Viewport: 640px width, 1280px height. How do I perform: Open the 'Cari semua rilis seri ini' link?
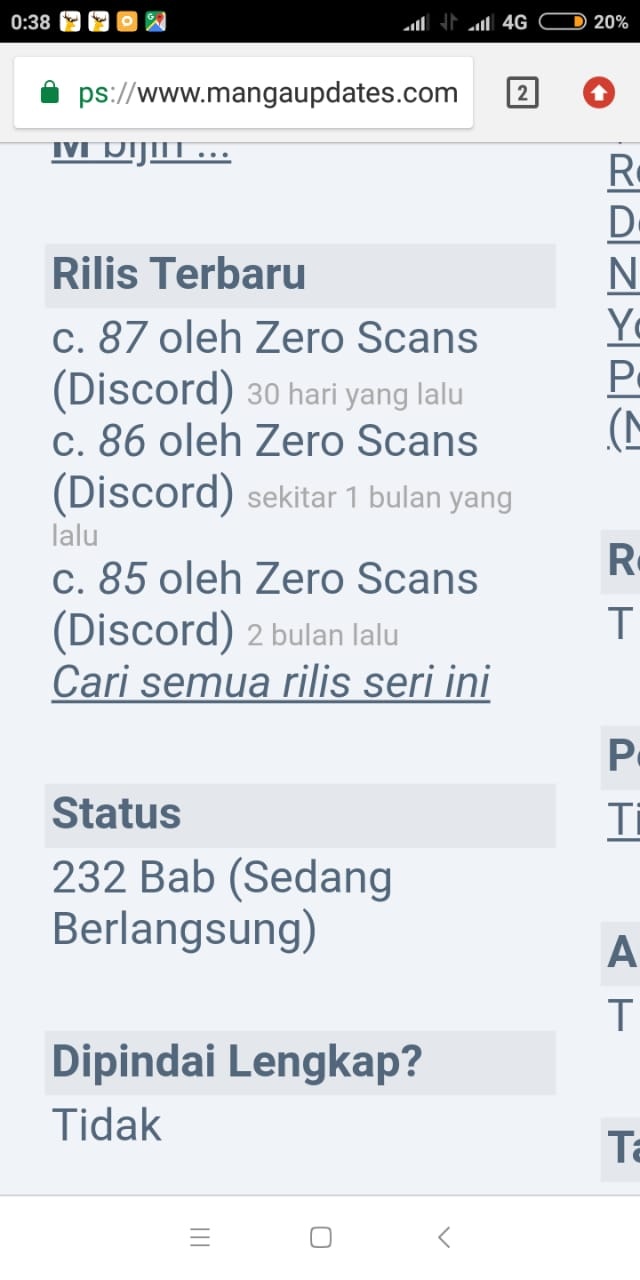click(271, 683)
